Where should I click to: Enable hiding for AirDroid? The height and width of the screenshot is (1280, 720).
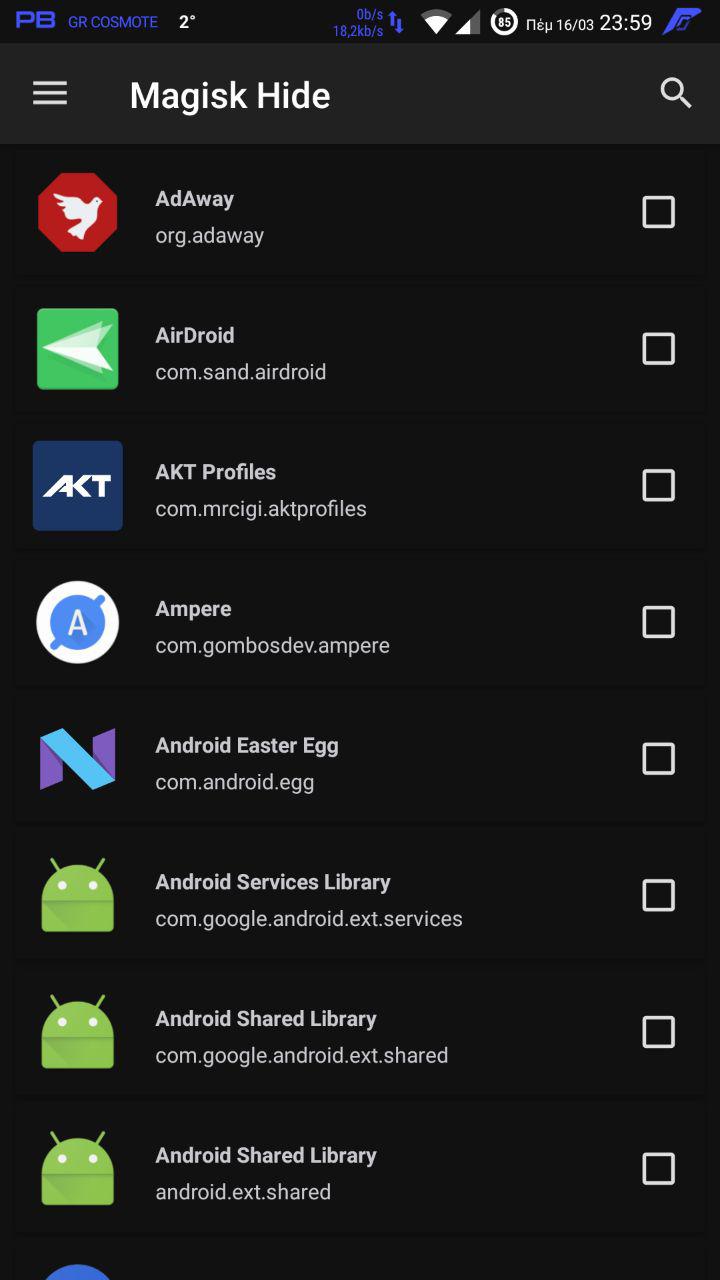(x=658, y=349)
